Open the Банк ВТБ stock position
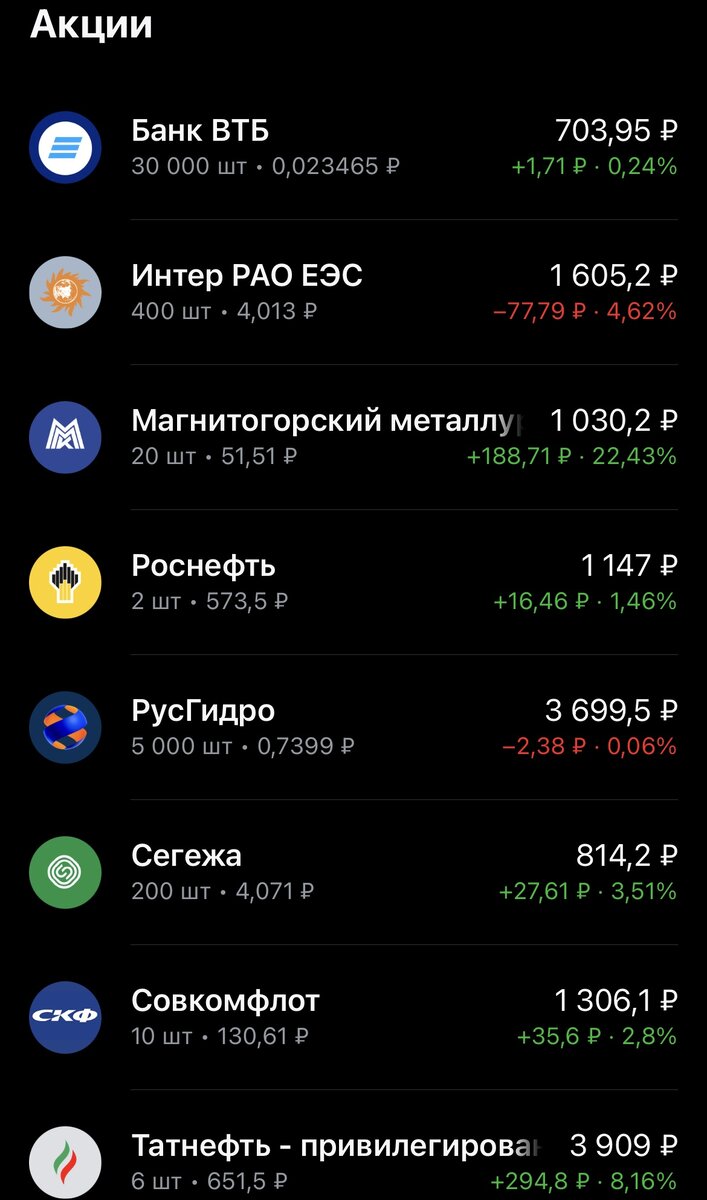707x1200 pixels. tap(353, 147)
